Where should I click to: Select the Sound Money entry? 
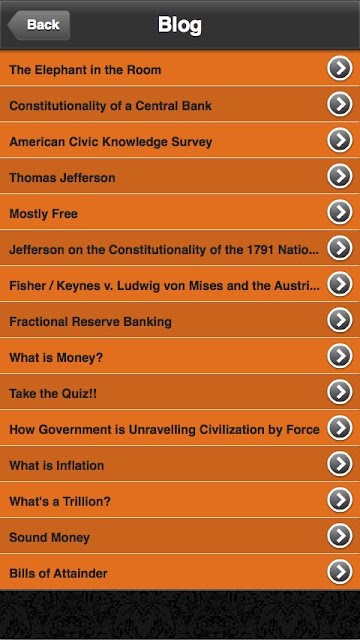pyautogui.click(x=180, y=535)
